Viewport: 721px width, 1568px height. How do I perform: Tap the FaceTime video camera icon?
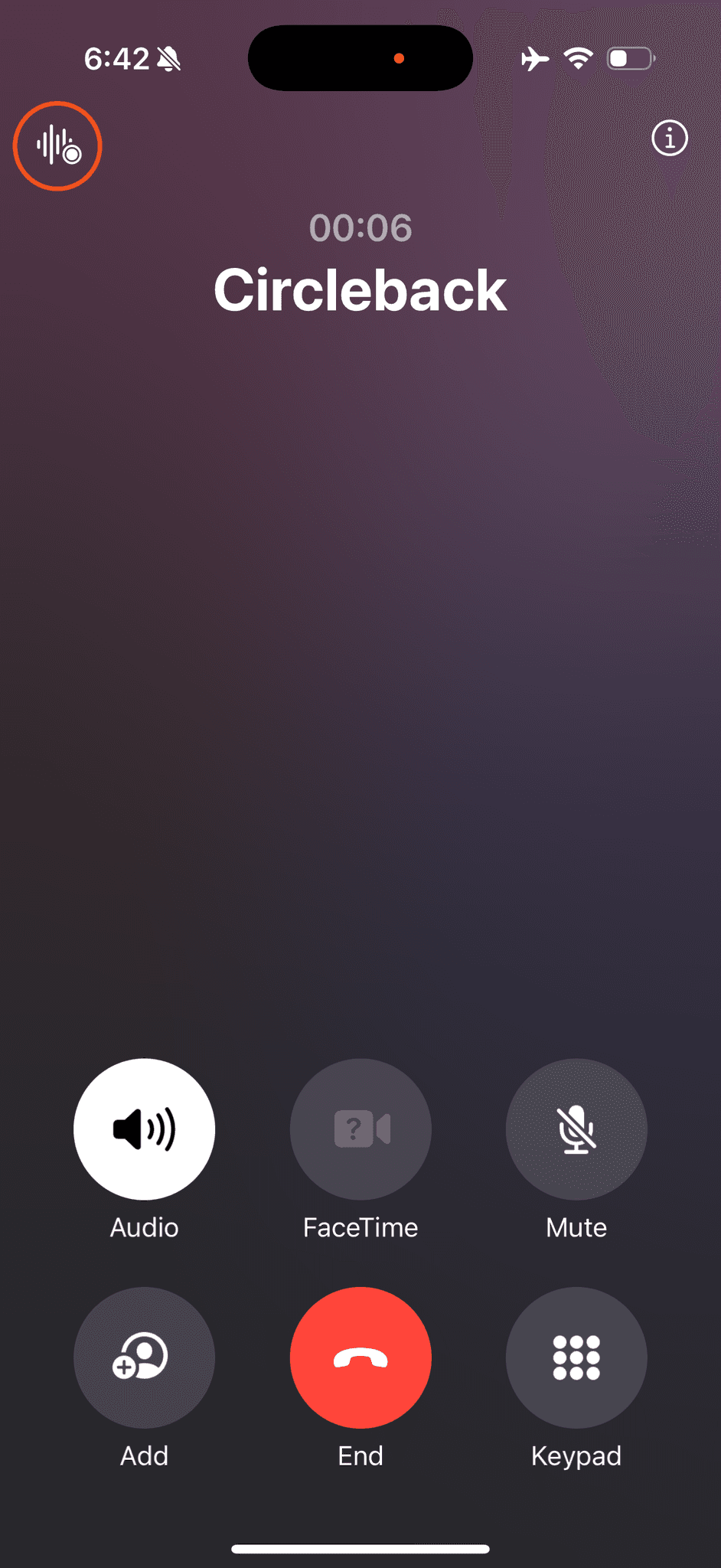(360, 1129)
